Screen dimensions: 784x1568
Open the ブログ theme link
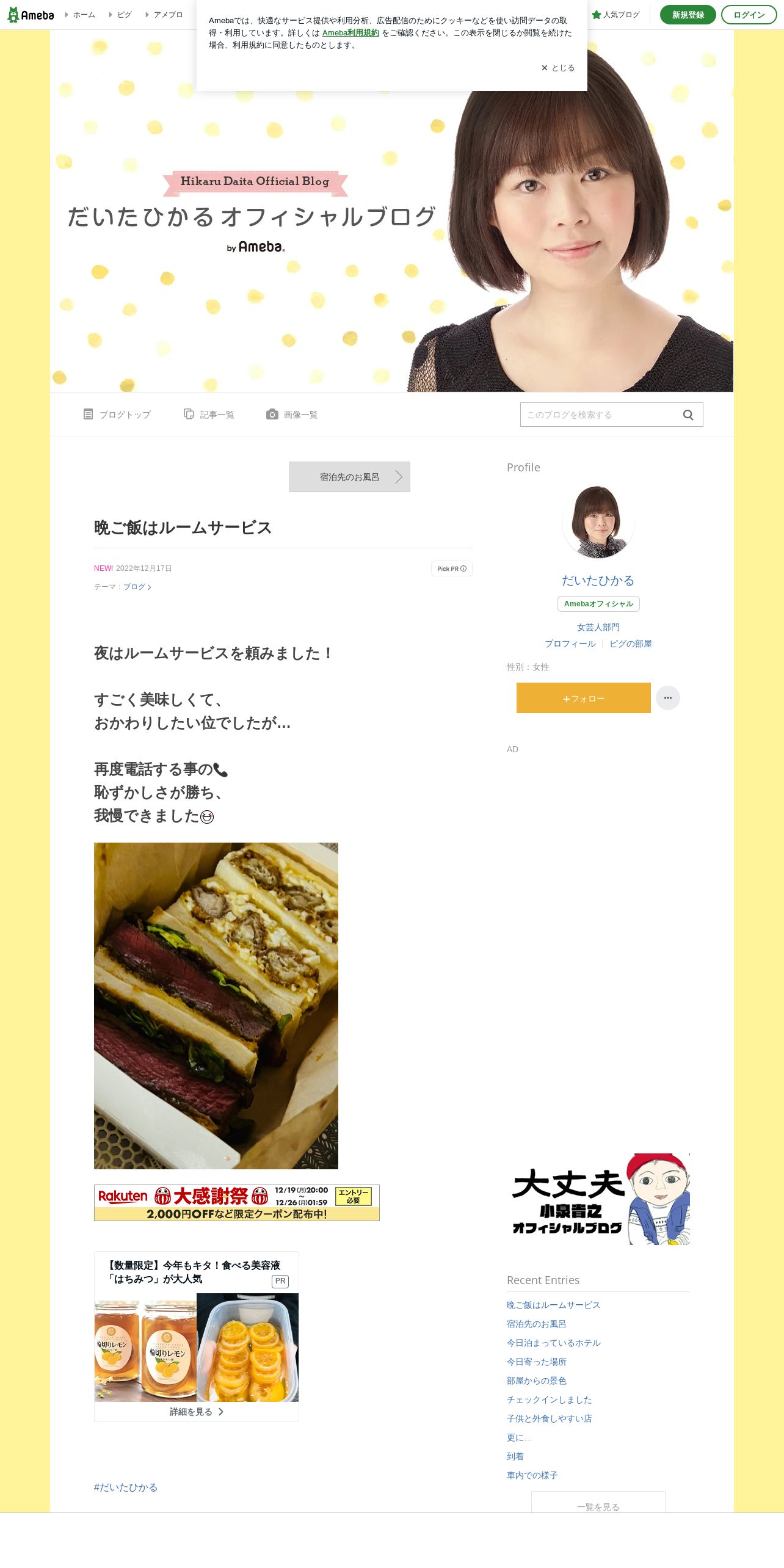[x=137, y=587]
